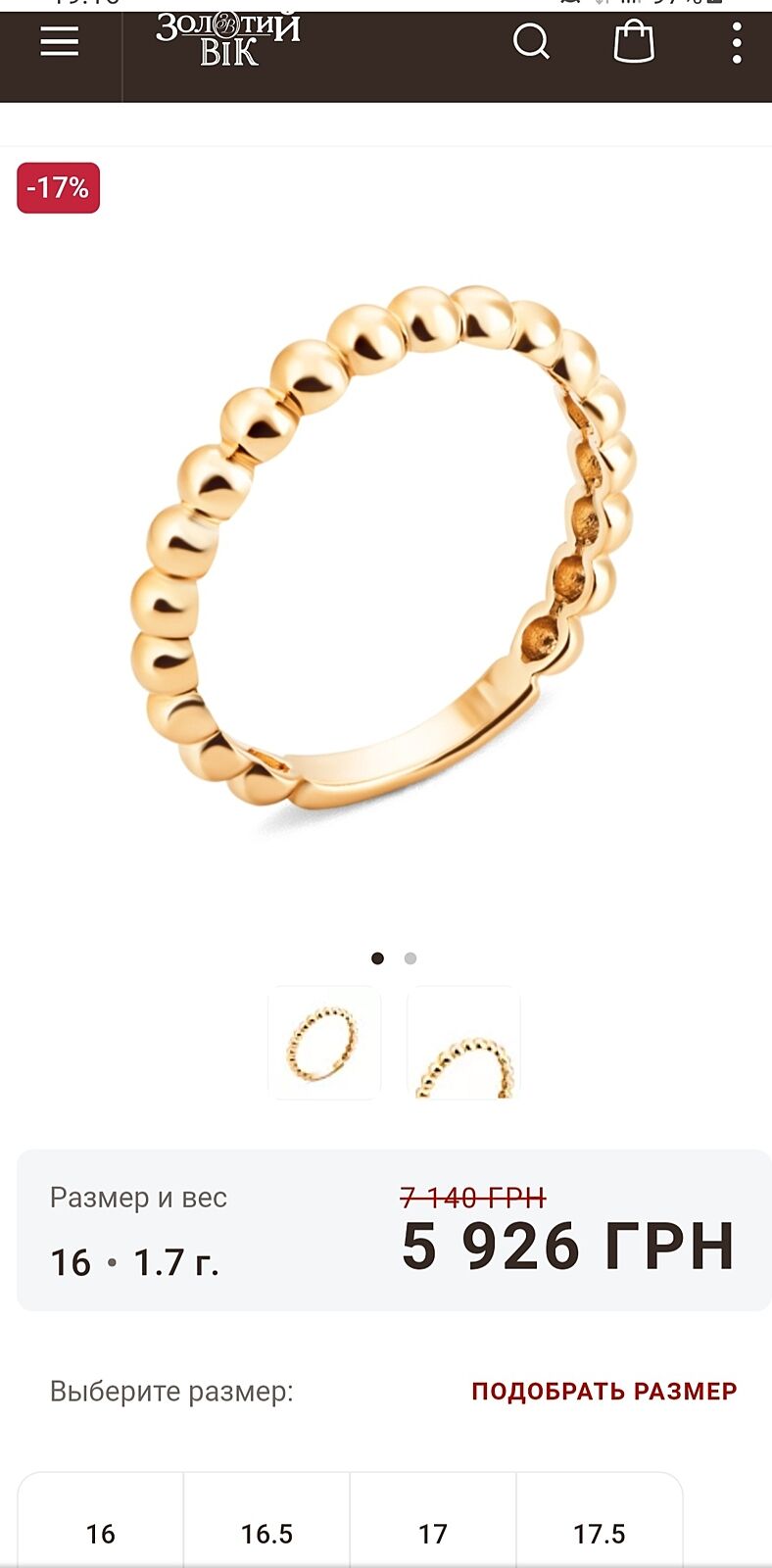Screen dimensions: 772x1568
Task: Open the main ring product image
Action: click(x=384, y=549)
